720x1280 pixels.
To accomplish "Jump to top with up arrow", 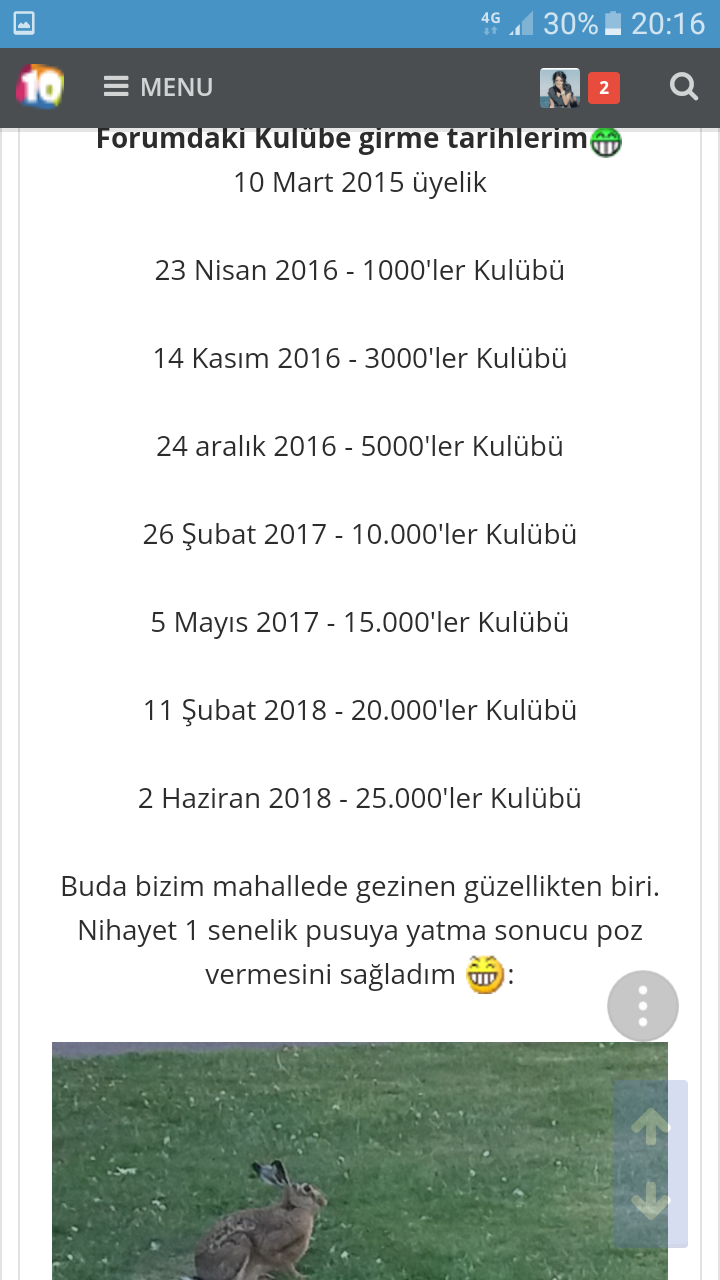I will [x=651, y=1127].
